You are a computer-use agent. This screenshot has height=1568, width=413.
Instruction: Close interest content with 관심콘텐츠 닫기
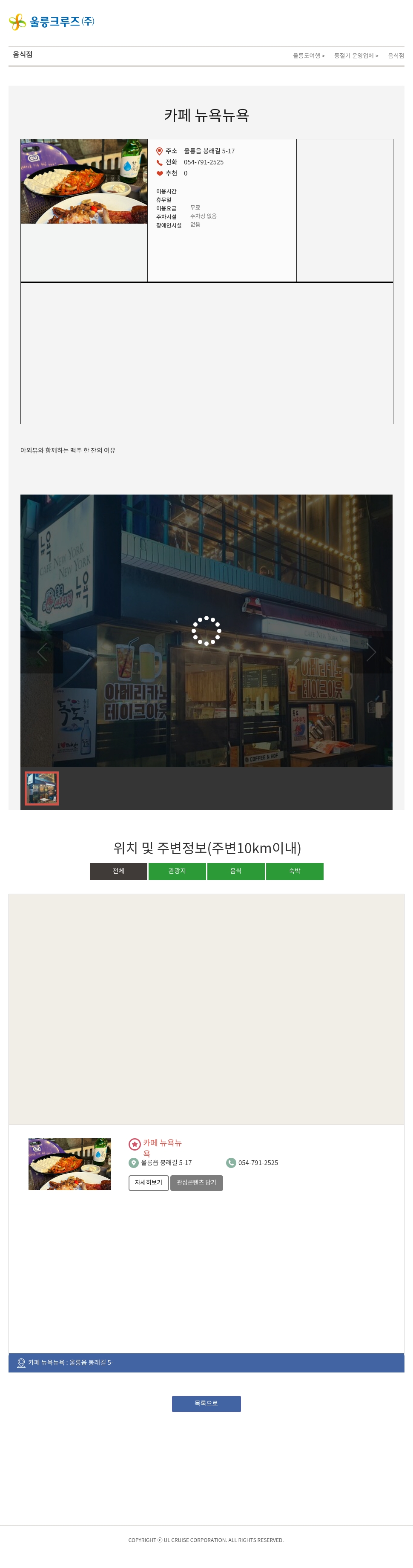point(196,1182)
